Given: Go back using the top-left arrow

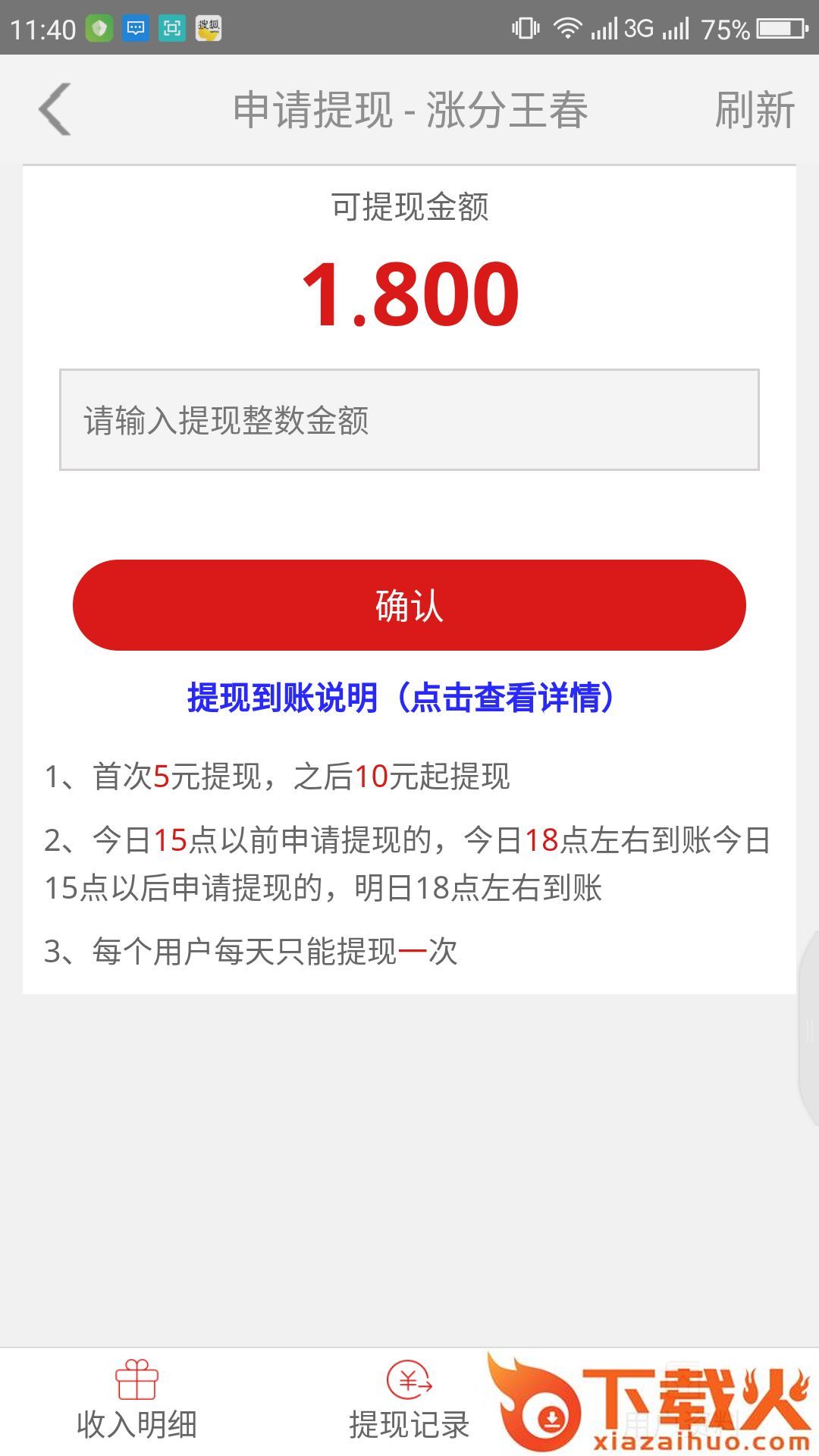Looking at the screenshot, I should click(55, 109).
